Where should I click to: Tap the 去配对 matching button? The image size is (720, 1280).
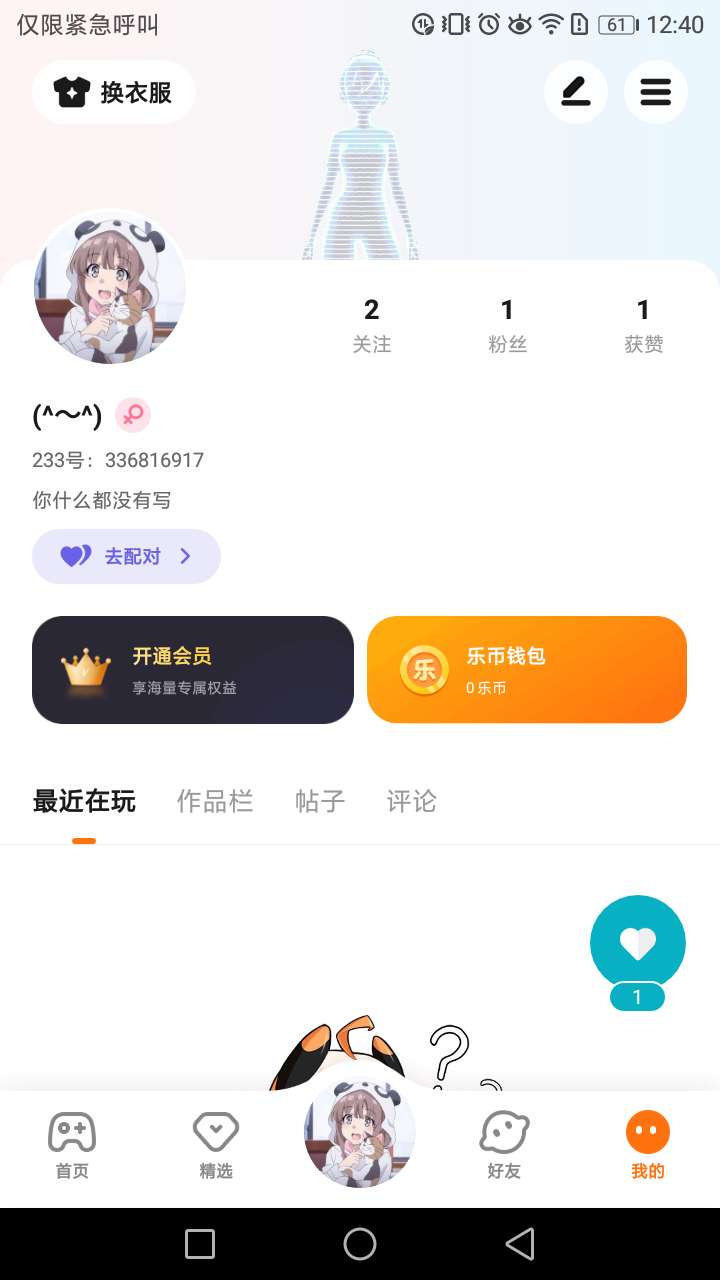(126, 556)
